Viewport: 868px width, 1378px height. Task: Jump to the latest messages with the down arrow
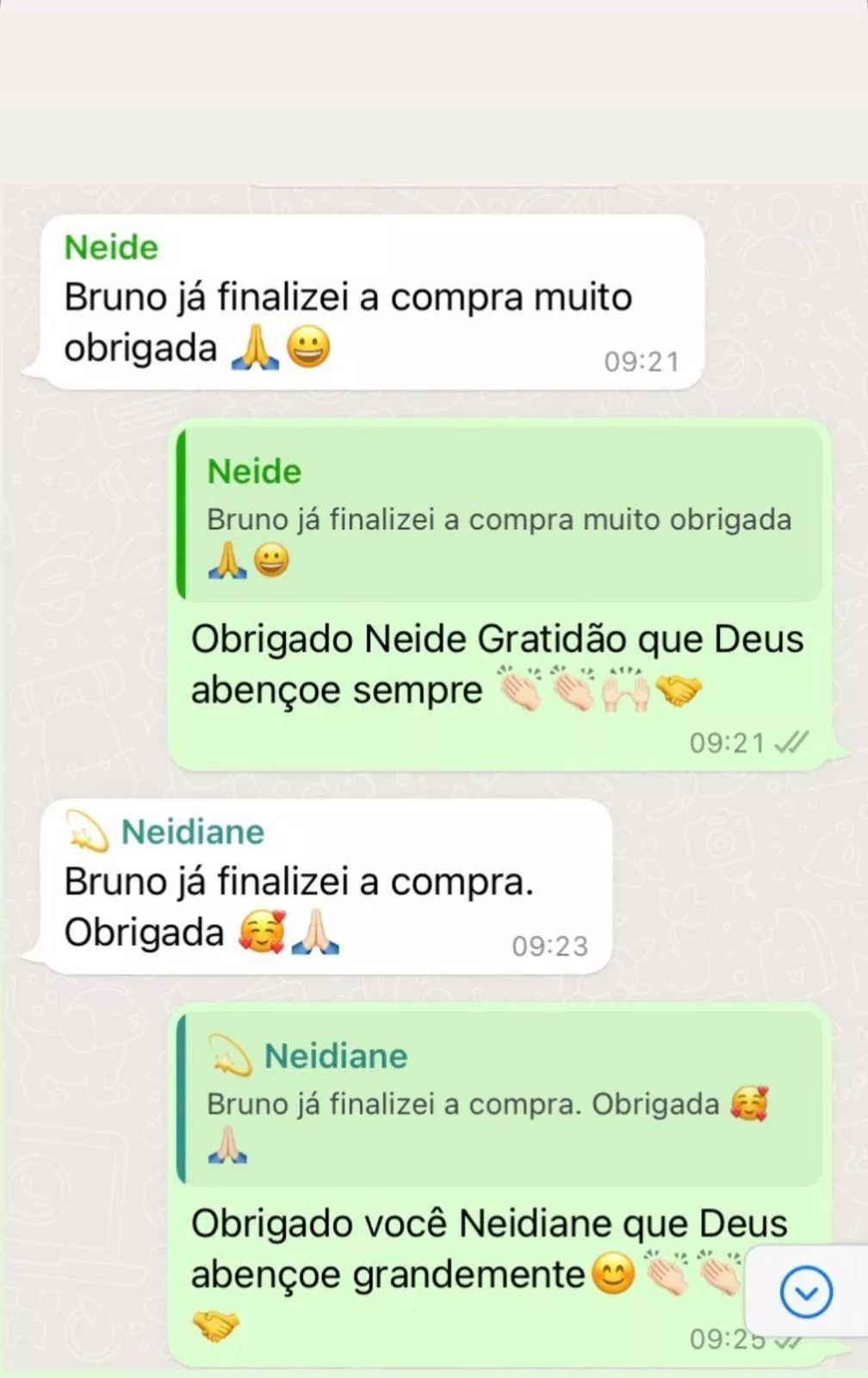[x=805, y=1292]
